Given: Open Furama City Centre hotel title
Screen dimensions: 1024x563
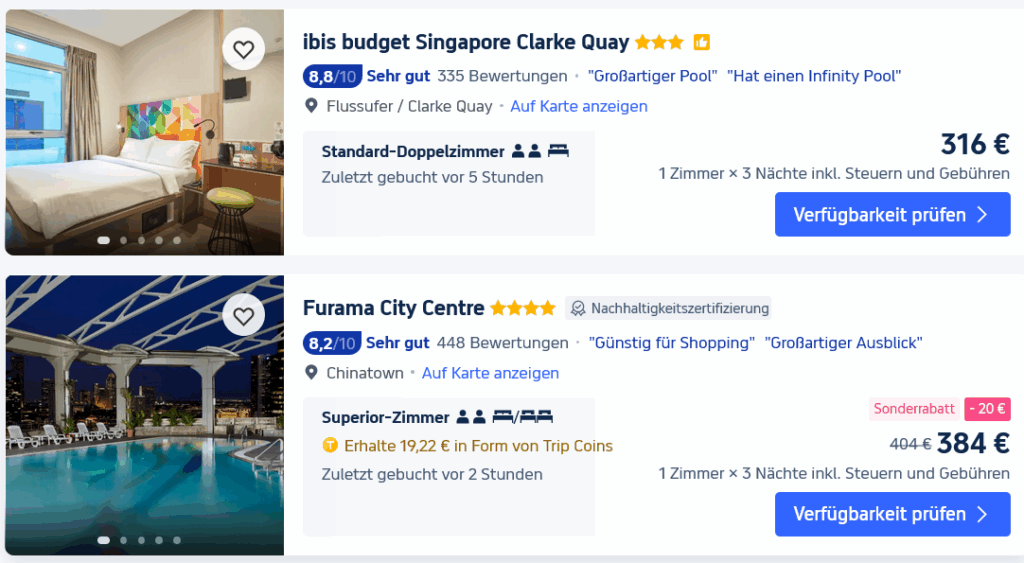Looking at the screenshot, I should point(393,308).
